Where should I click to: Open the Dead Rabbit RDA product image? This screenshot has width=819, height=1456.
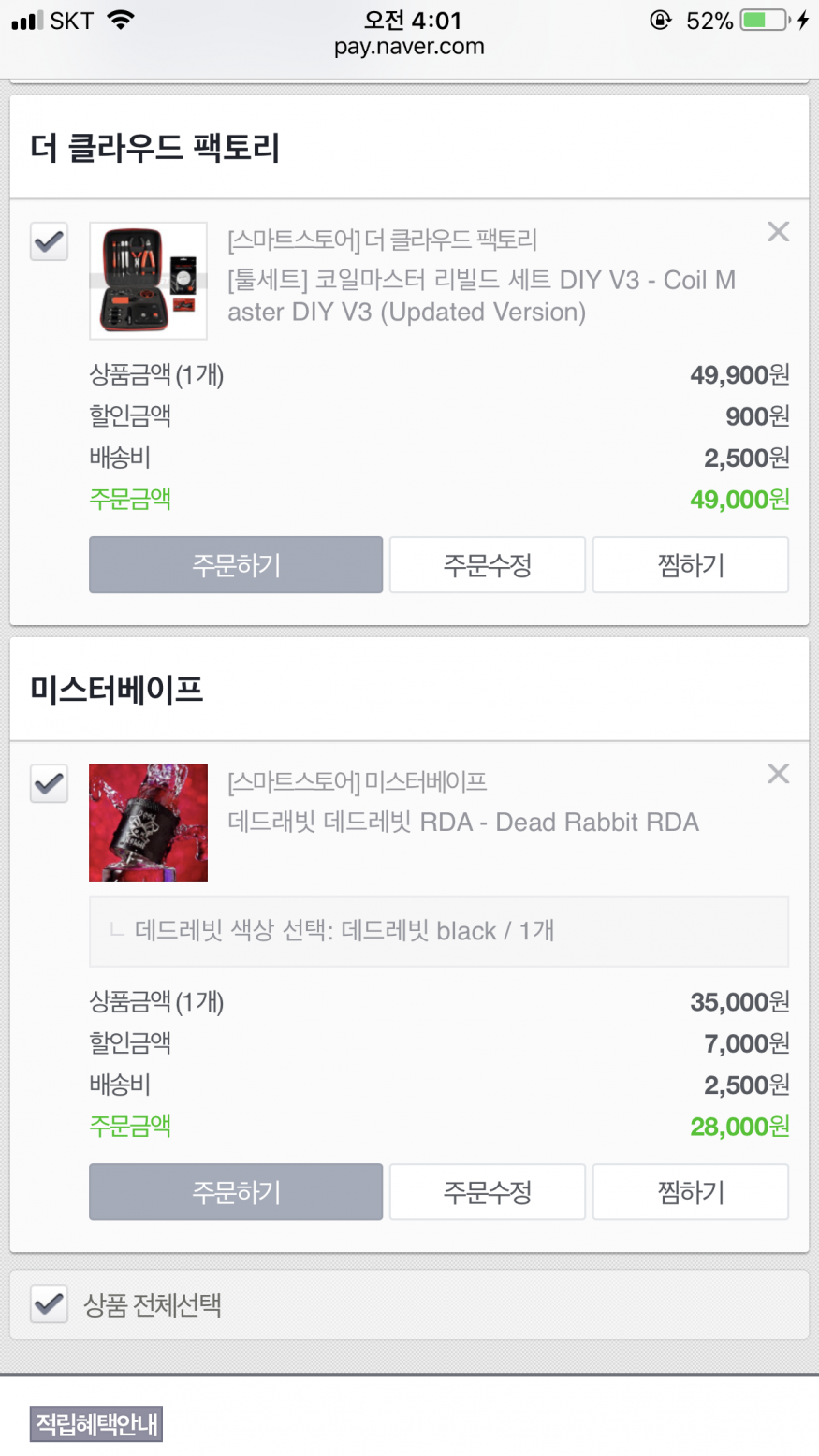148,823
